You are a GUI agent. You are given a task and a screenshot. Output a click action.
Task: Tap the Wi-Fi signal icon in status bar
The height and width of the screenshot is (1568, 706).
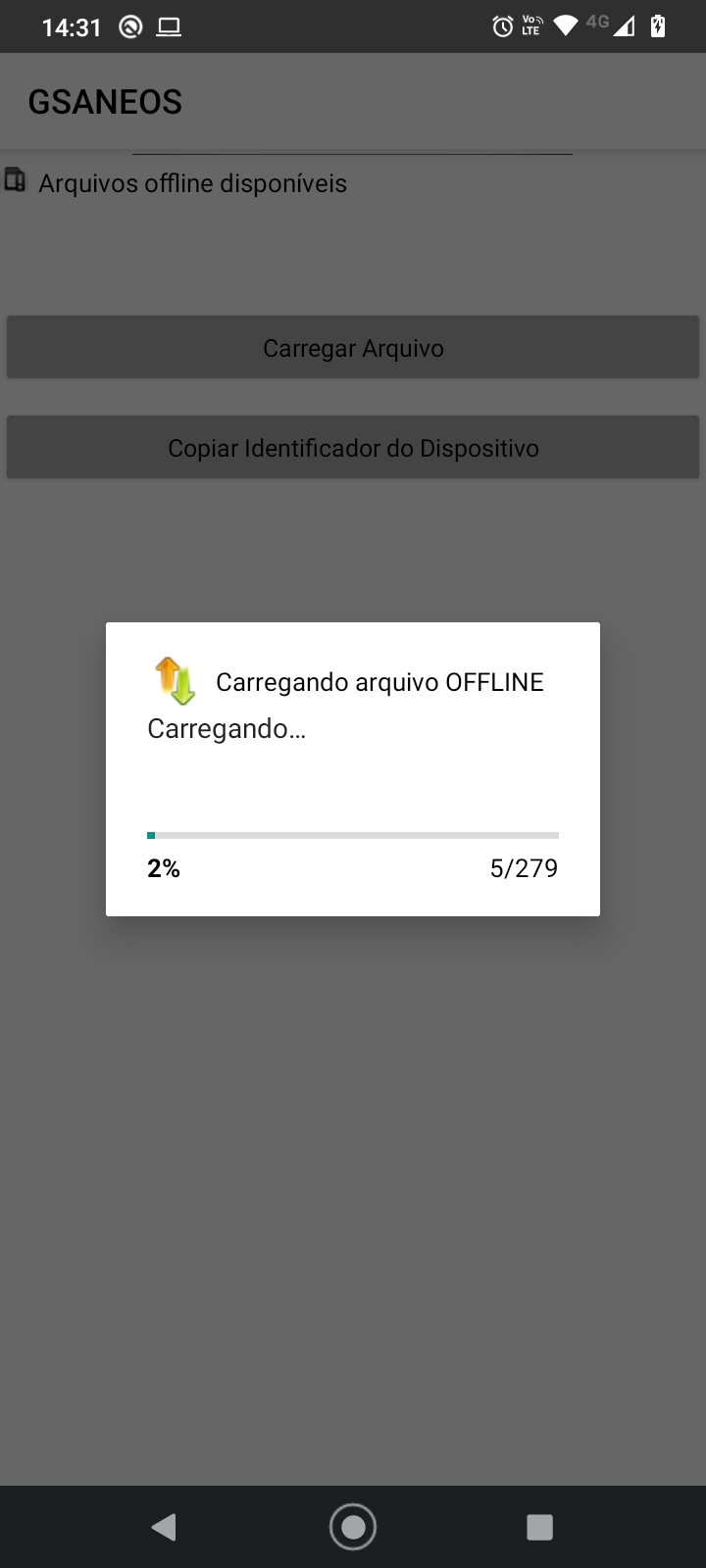(564, 25)
